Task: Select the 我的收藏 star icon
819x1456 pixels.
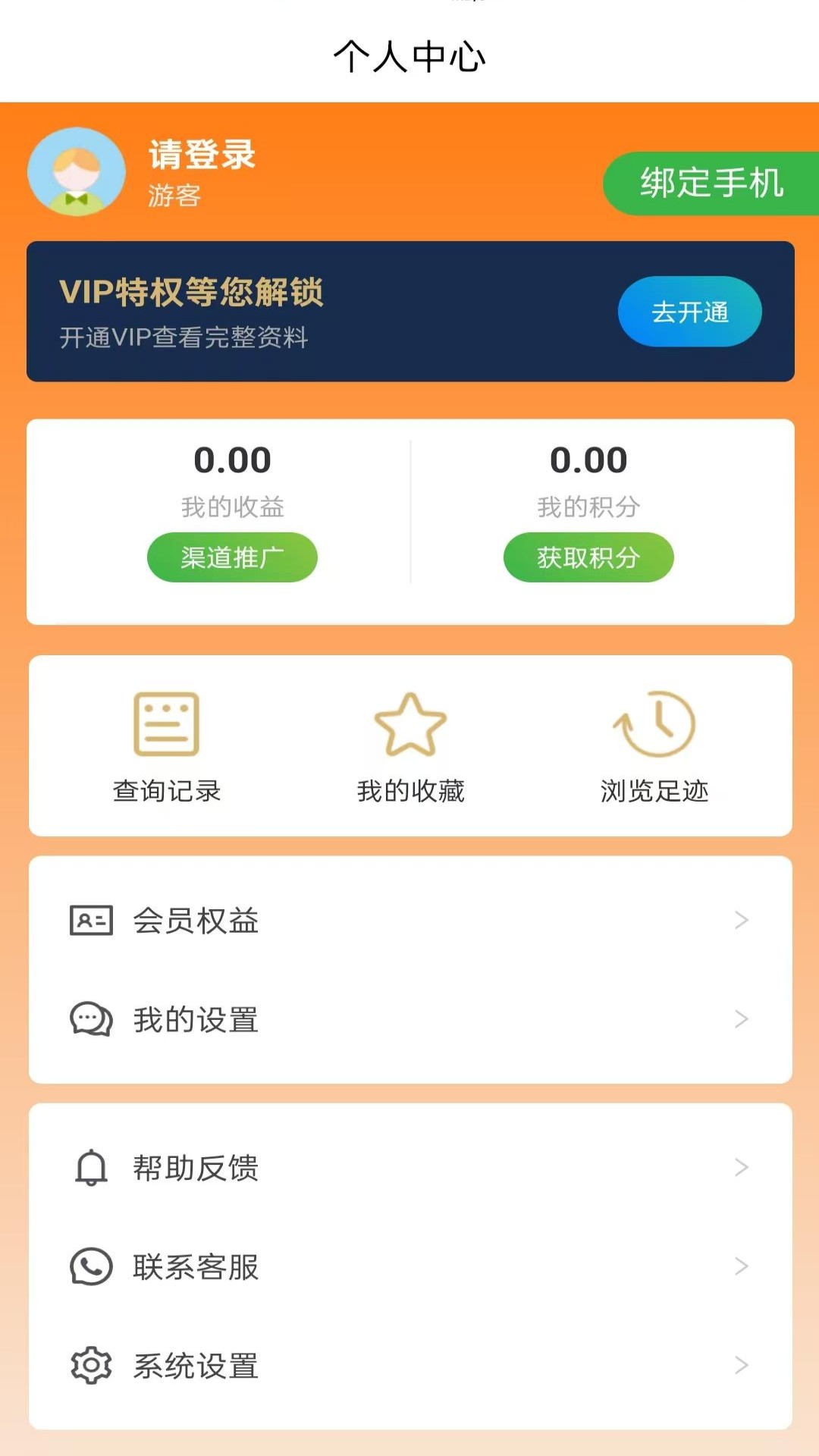Action: [410, 726]
